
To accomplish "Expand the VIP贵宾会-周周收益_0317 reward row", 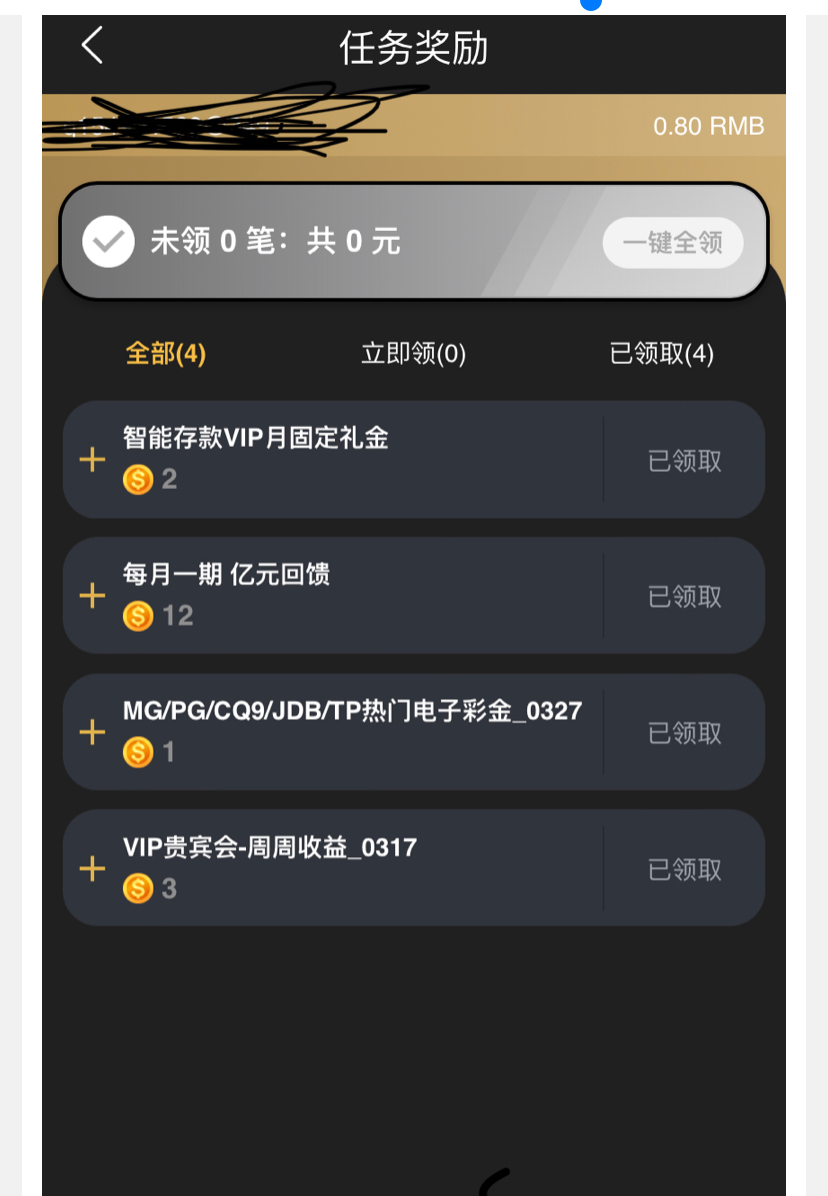I will coord(92,868).
